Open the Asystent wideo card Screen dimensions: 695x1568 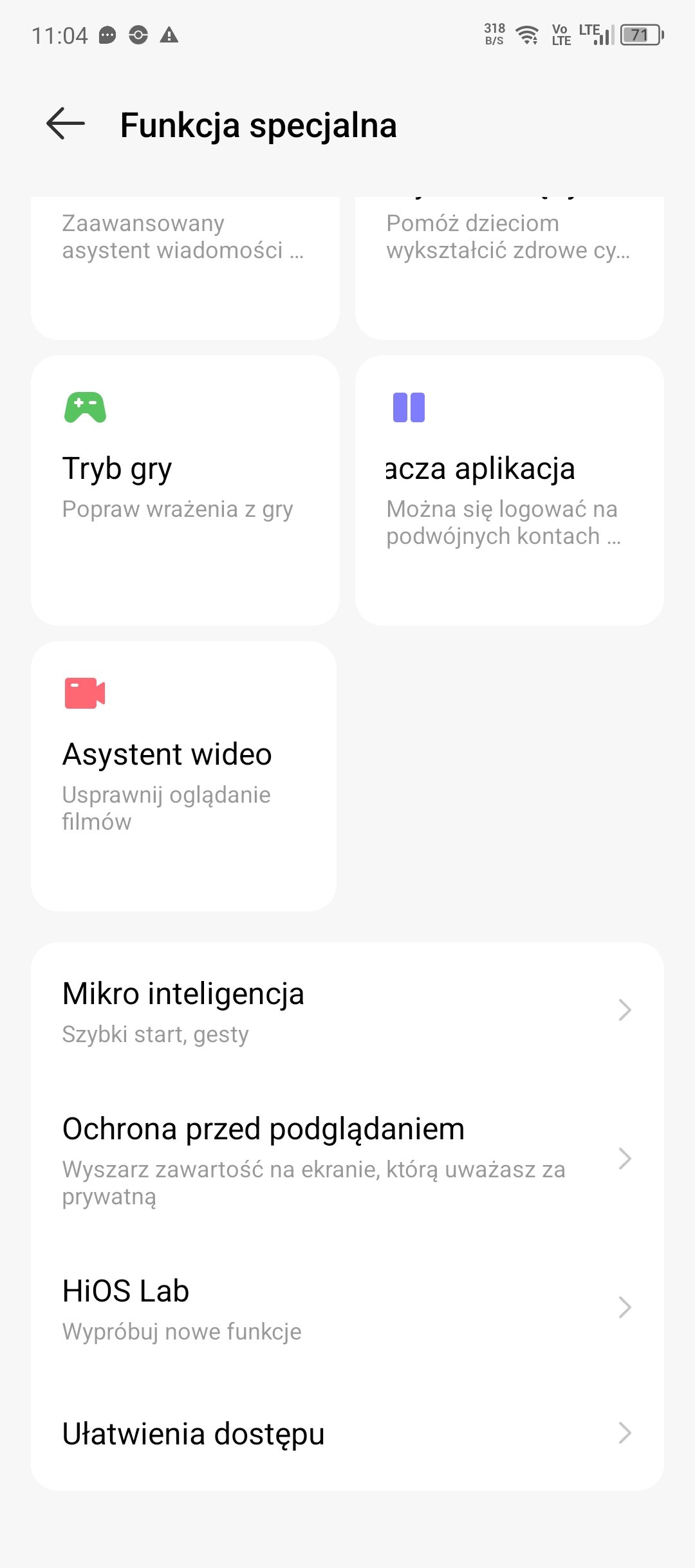[x=184, y=776]
